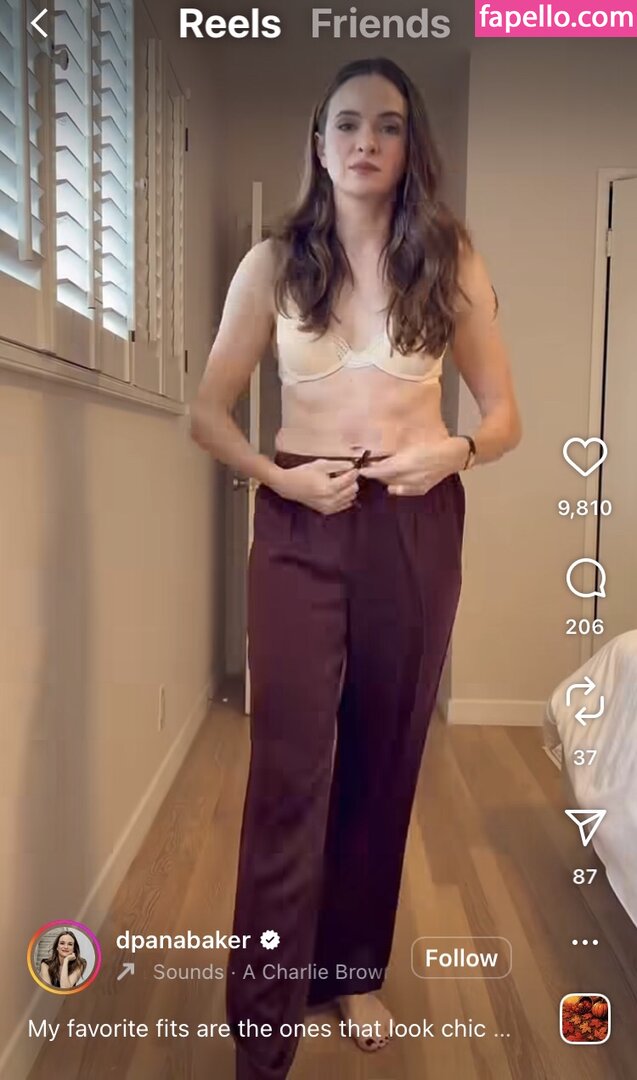The width and height of the screenshot is (637, 1080).
Task: Open the comments on this reel
Action: tap(585, 579)
